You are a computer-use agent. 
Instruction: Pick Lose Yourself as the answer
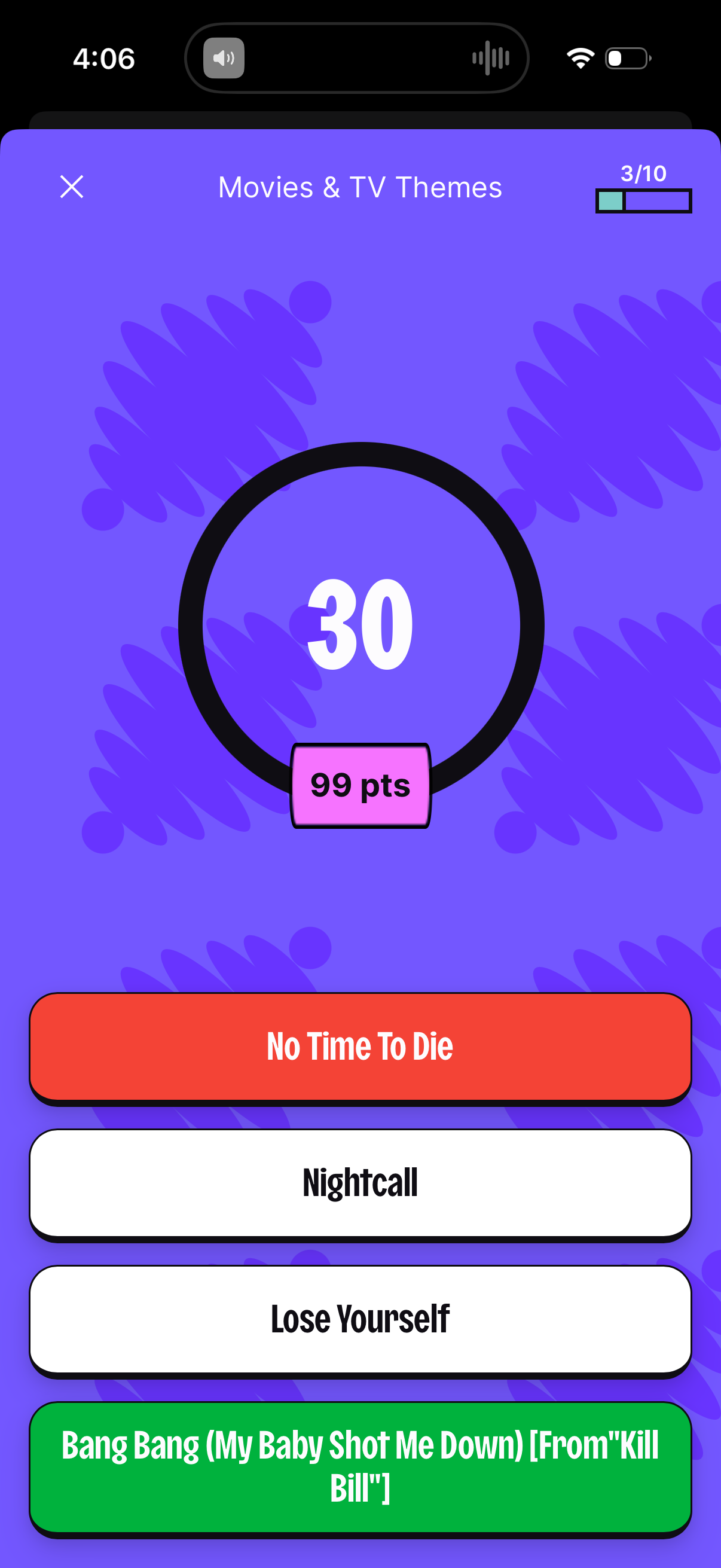coord(360,1319)
